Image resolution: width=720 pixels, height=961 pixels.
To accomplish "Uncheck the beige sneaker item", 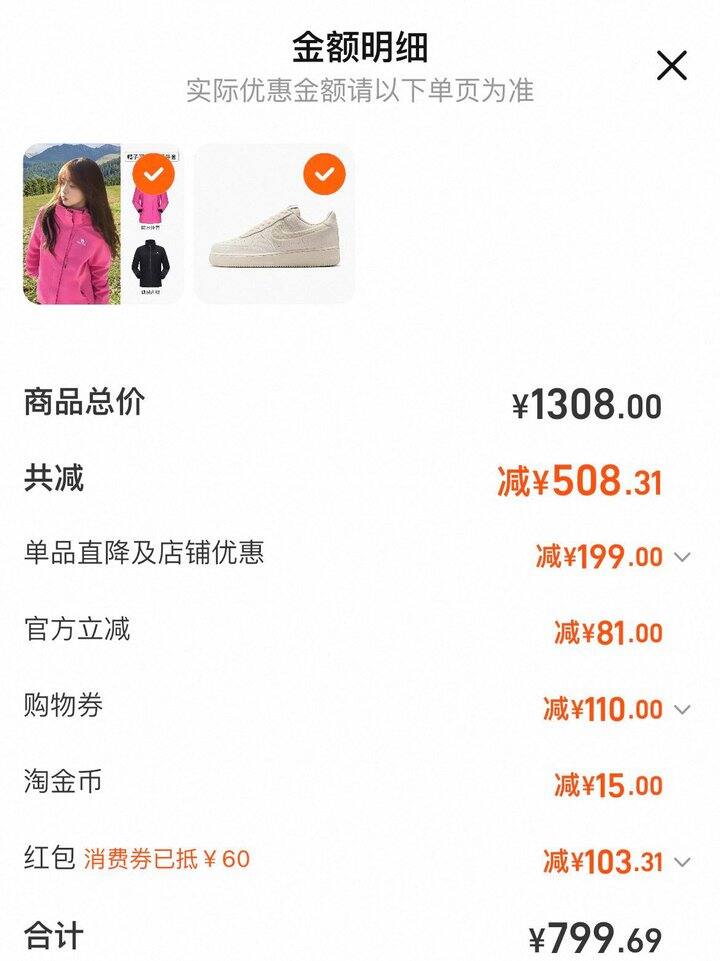I will click(324, 175).
